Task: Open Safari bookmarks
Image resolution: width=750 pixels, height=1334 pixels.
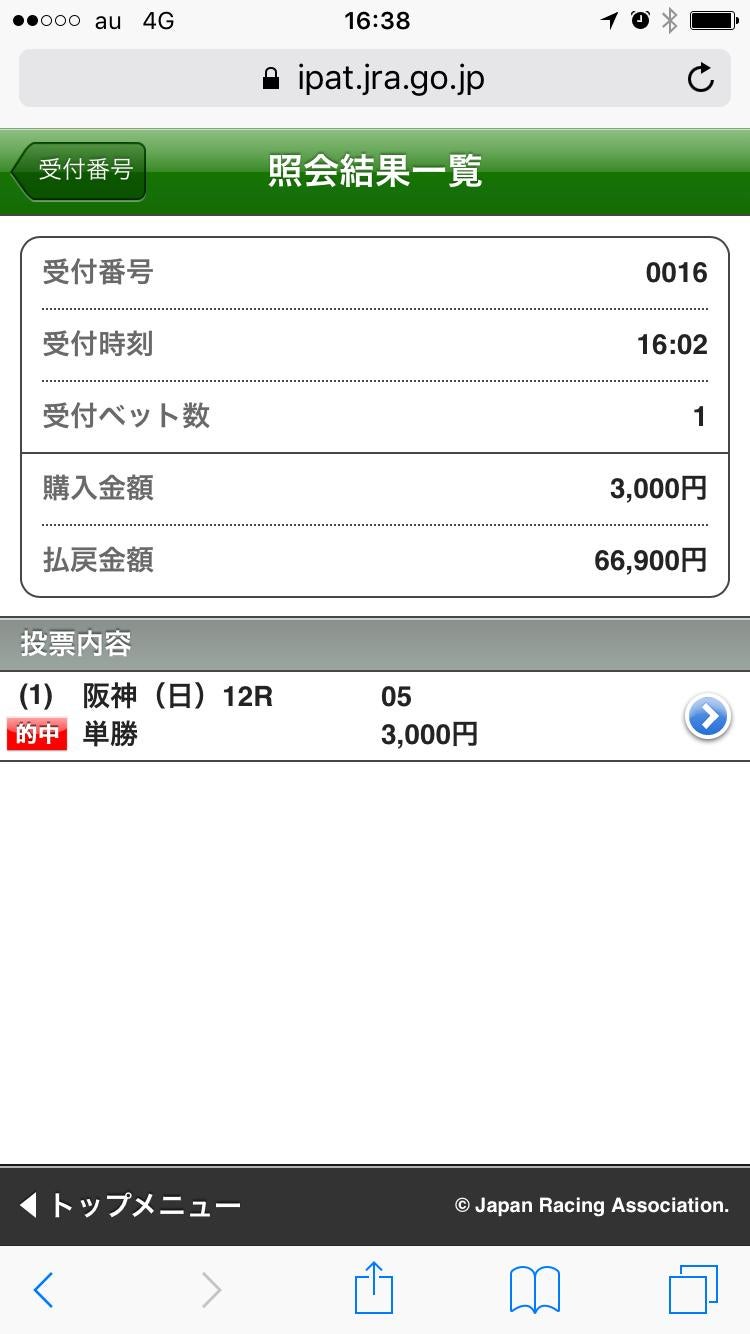Action: [x=535, y=1290]
